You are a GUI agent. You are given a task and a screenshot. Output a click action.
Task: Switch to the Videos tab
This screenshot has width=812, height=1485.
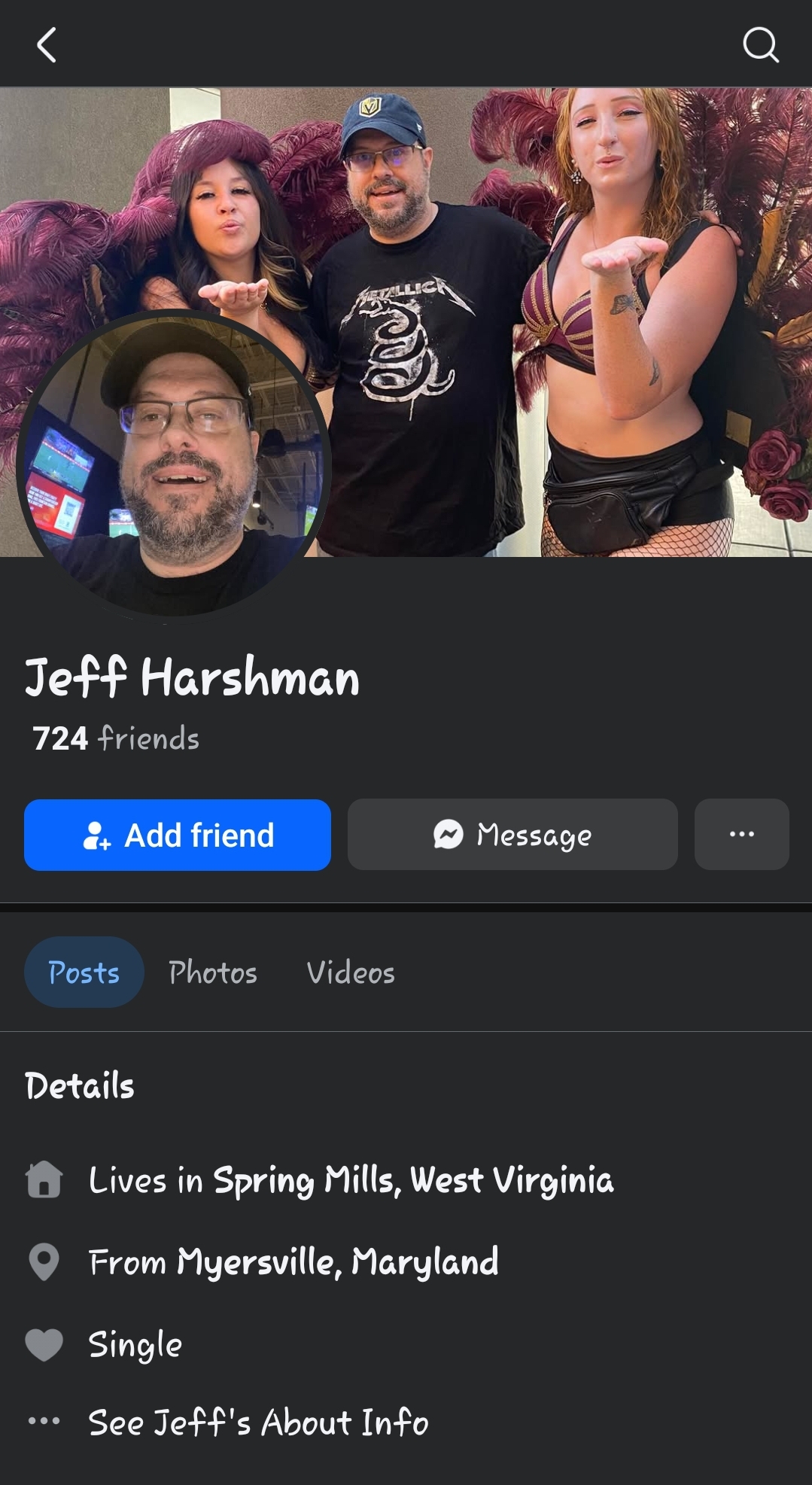[x=351, y=972]
